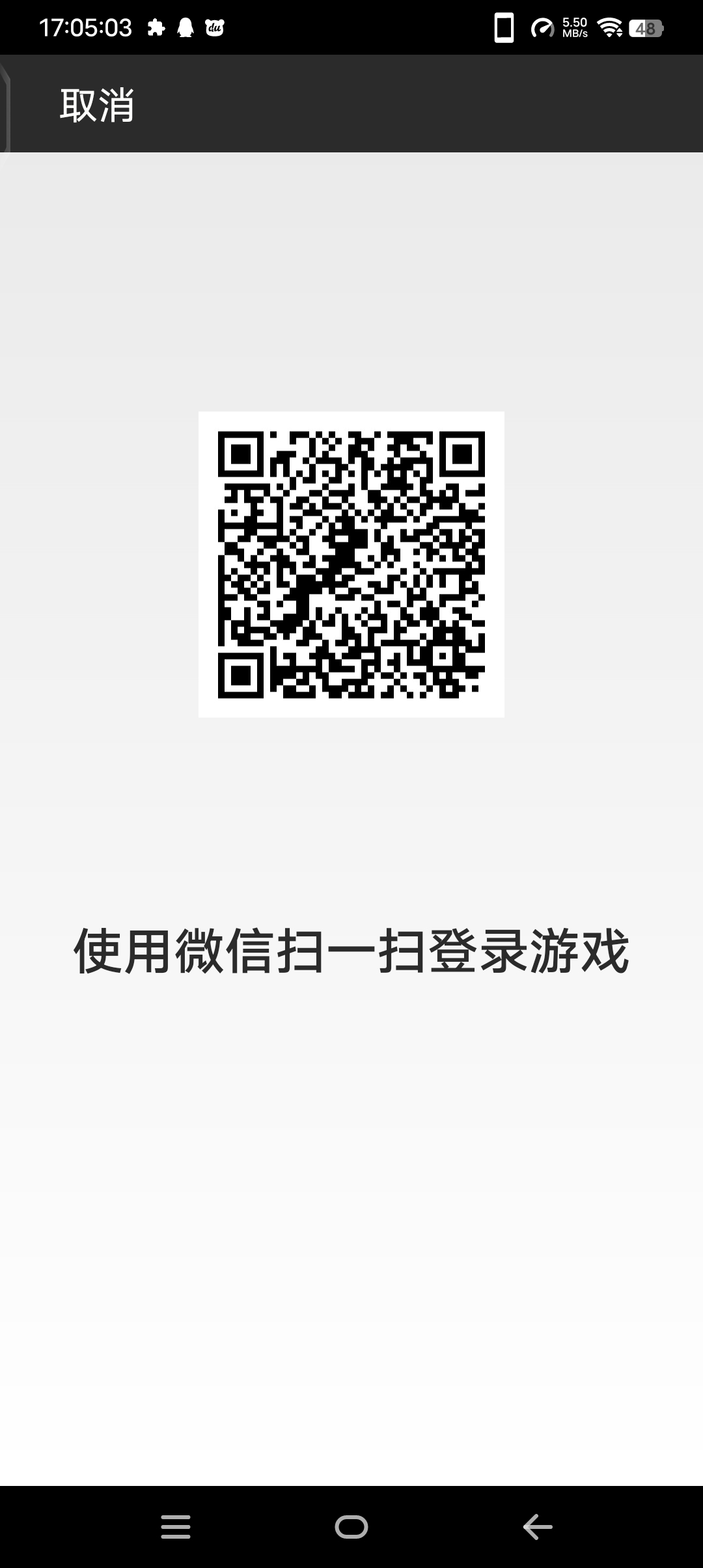Viewport: 703px width, 1568px height.
Task: Open the recent apps menu
Action: click(x=176, y=1526)
